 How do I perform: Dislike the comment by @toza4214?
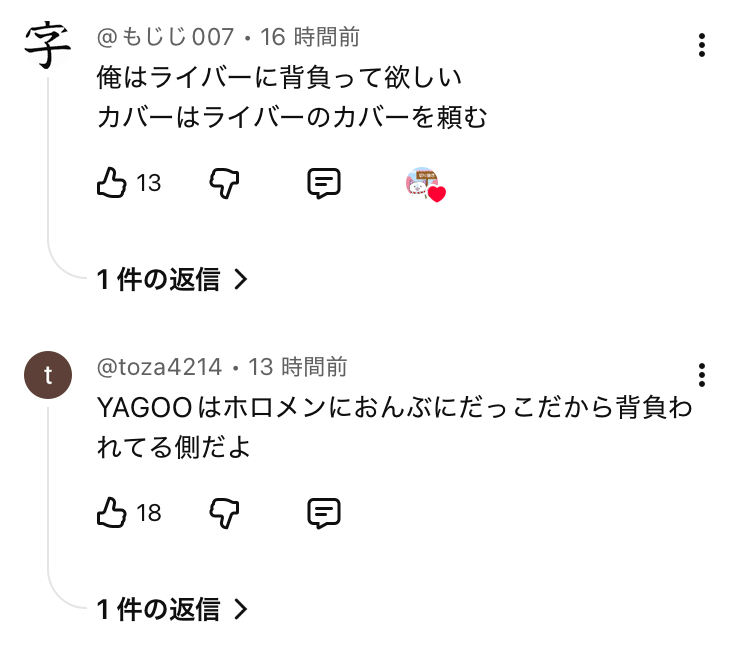(224, 513)
